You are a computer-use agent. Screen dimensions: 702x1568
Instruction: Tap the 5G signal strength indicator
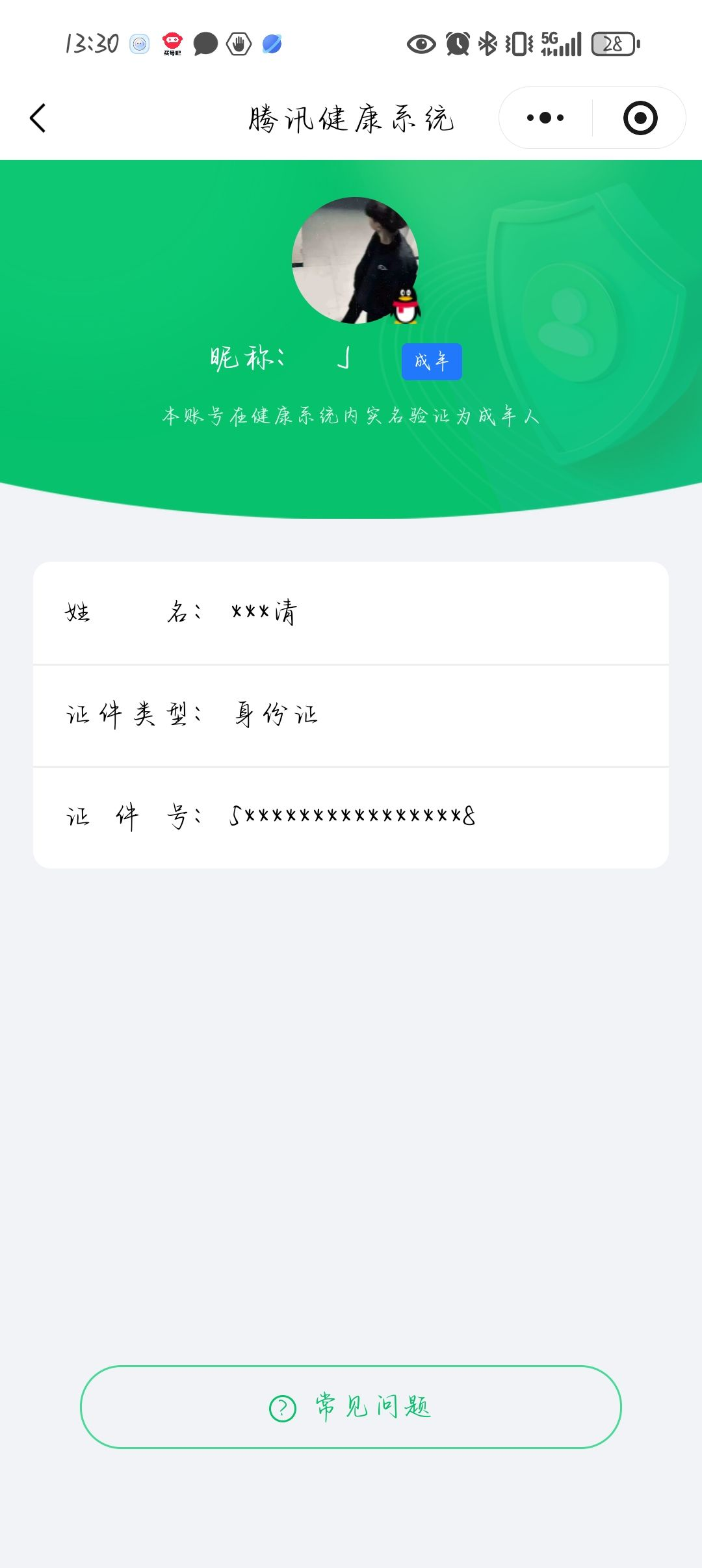560,44
